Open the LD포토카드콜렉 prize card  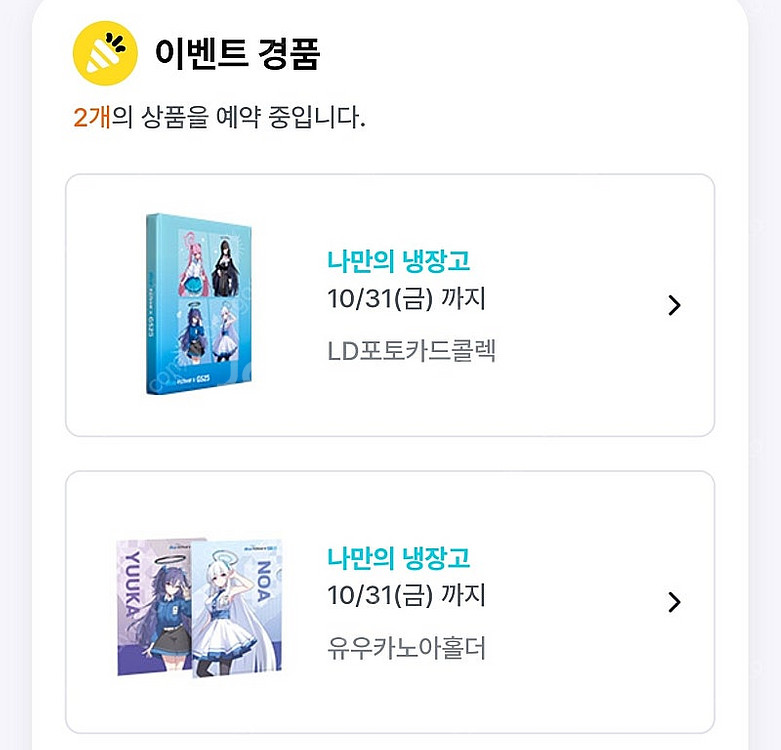tap(390, 305)
